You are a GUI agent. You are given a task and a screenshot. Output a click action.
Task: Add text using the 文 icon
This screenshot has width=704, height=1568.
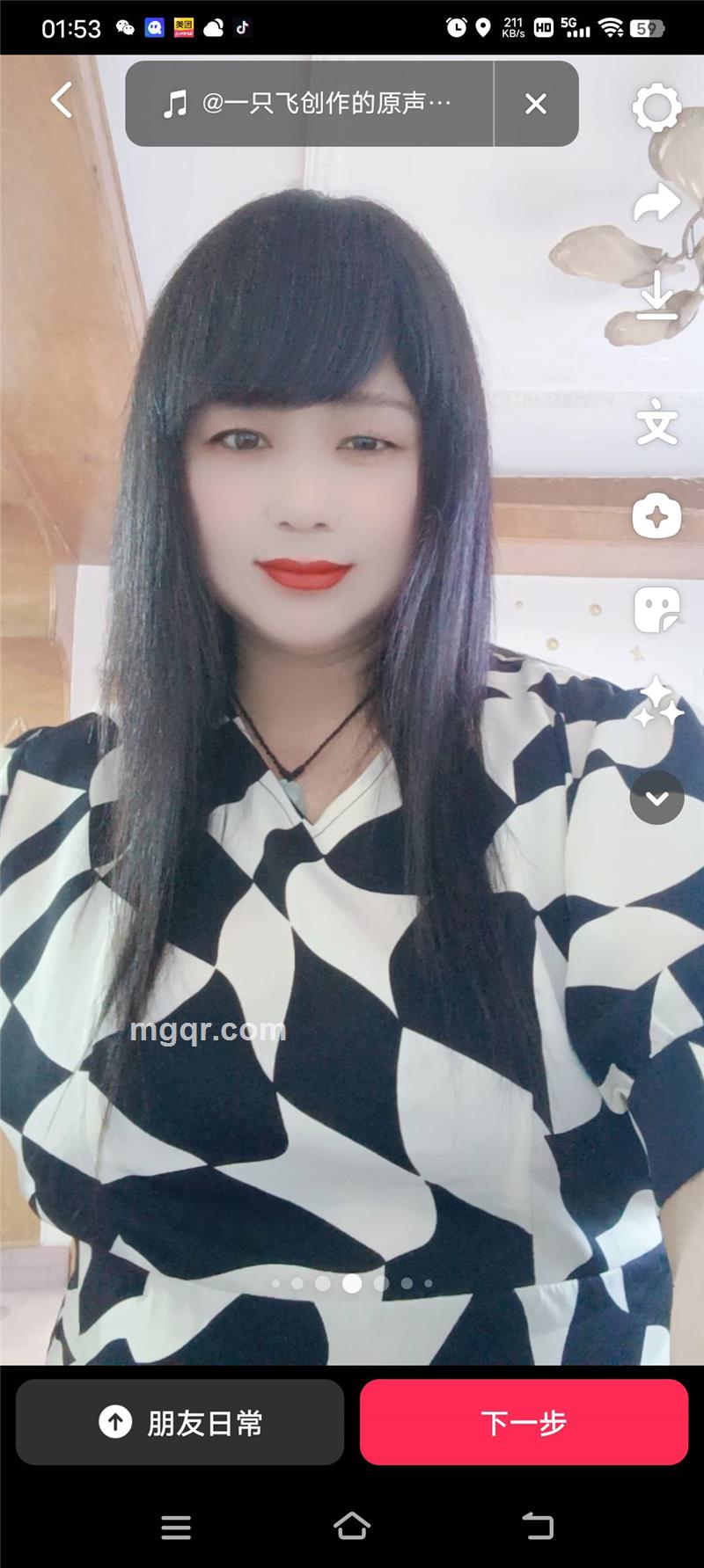(x=656, y=423)
